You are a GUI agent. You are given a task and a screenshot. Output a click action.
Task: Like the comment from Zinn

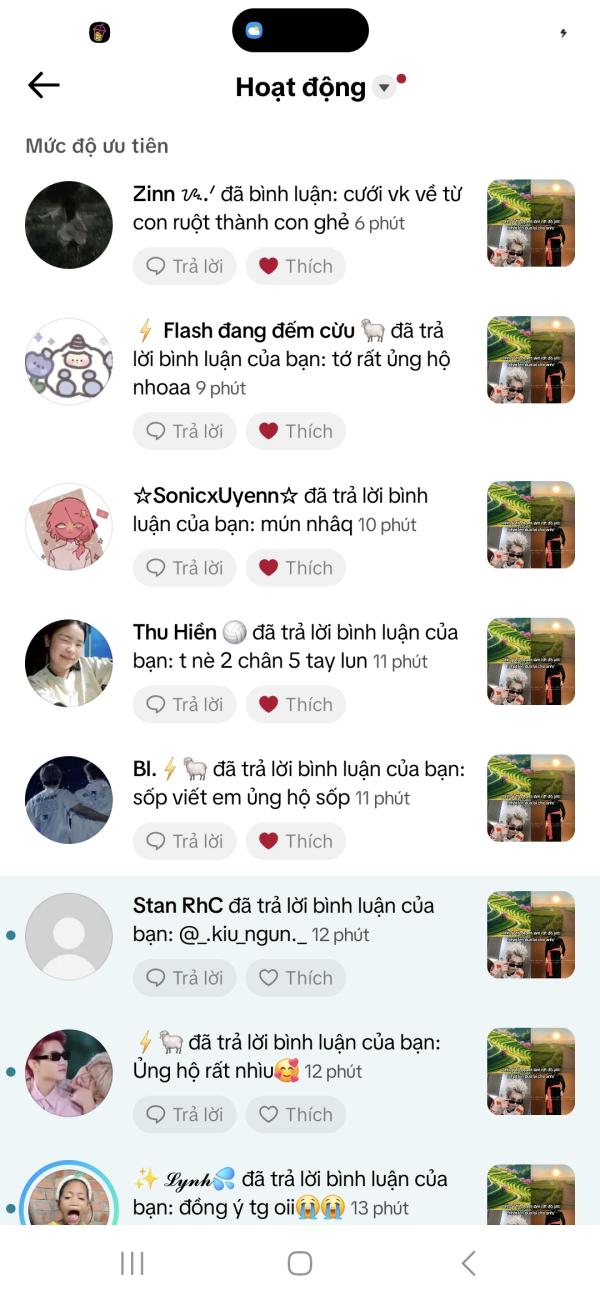296,266
